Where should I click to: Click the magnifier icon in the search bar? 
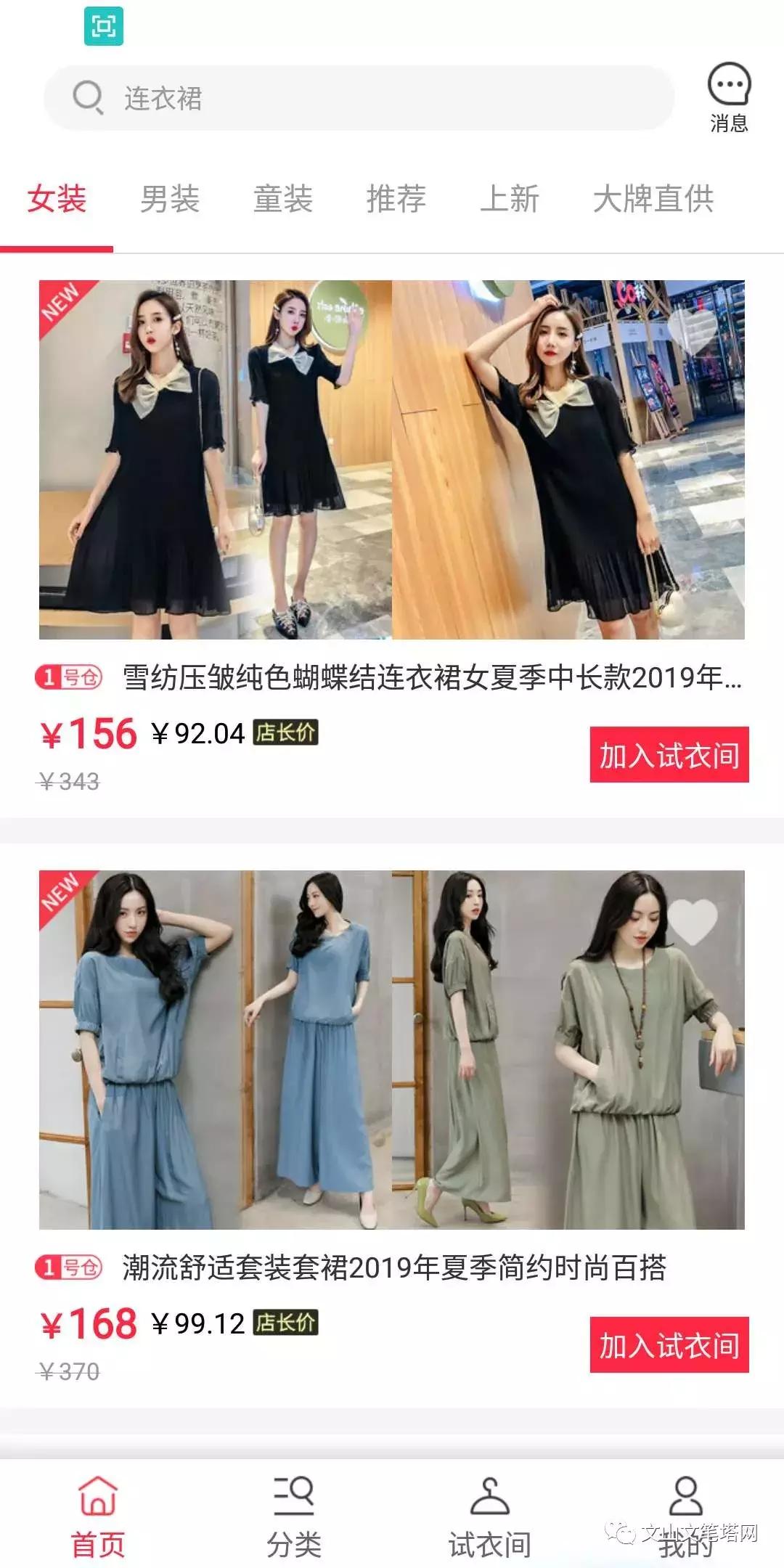tap(89, 97)
